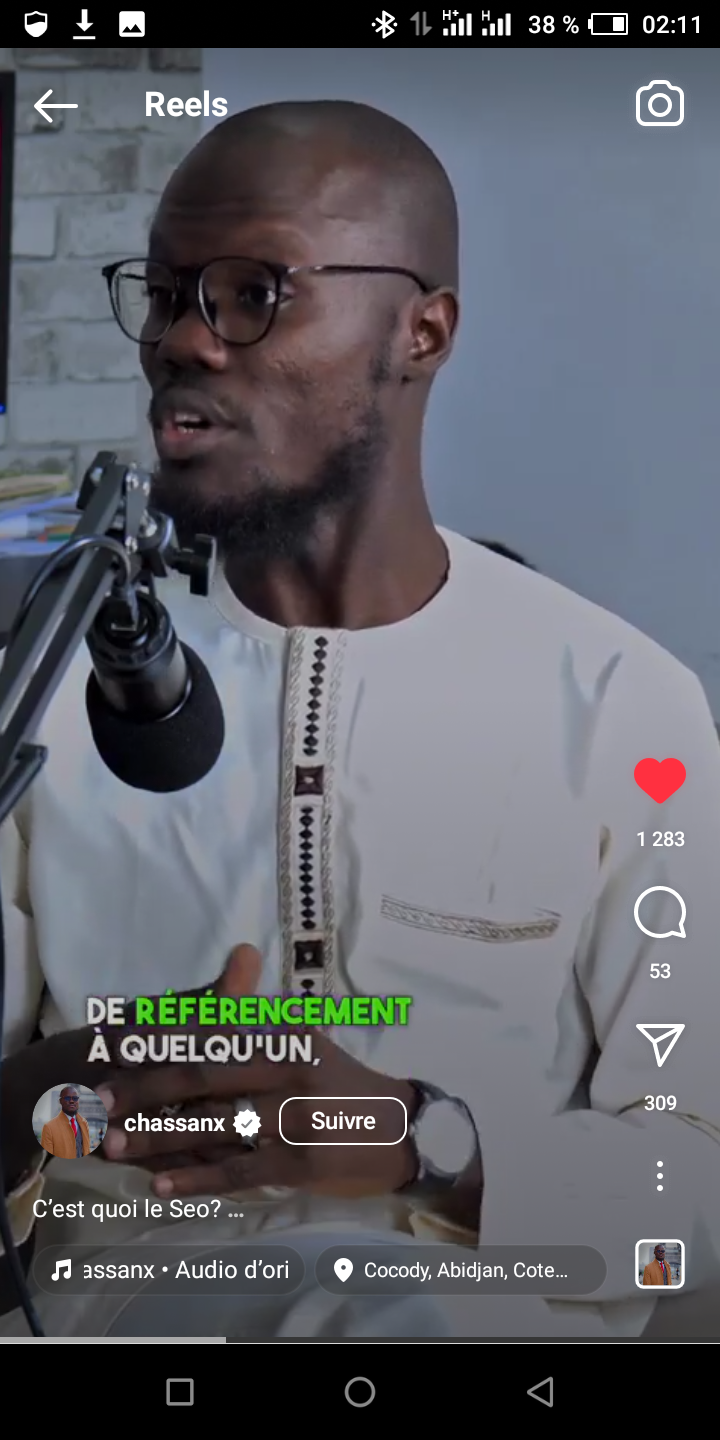Expand the caption "C'est quoi le Seo?"

coord(138,1209)
